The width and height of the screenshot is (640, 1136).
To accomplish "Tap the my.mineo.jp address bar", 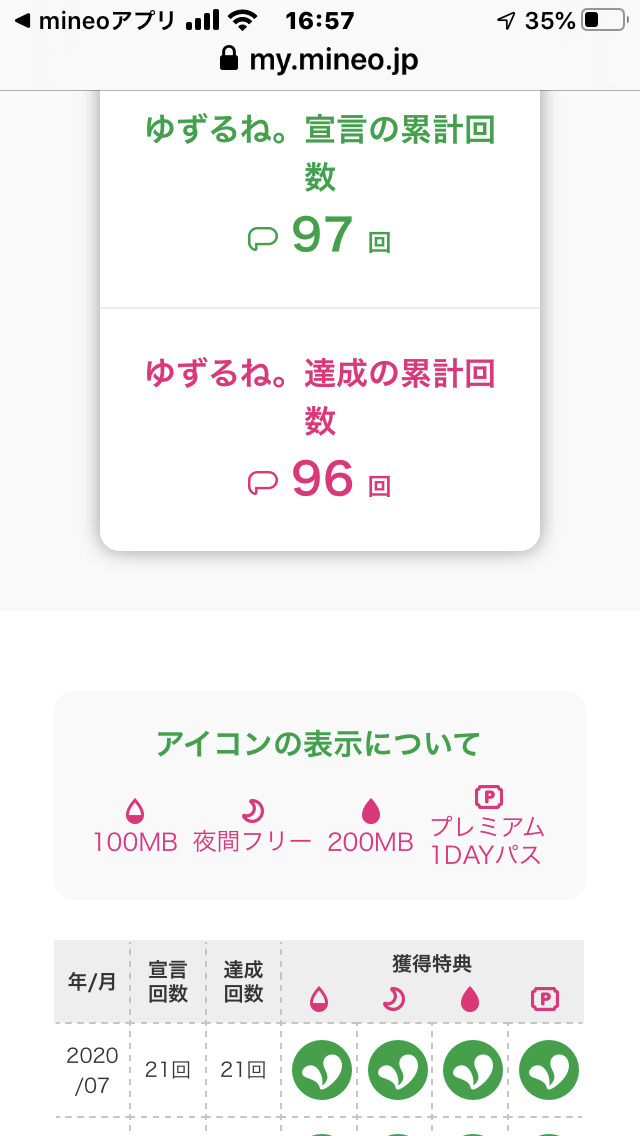I will click(319, 61).
